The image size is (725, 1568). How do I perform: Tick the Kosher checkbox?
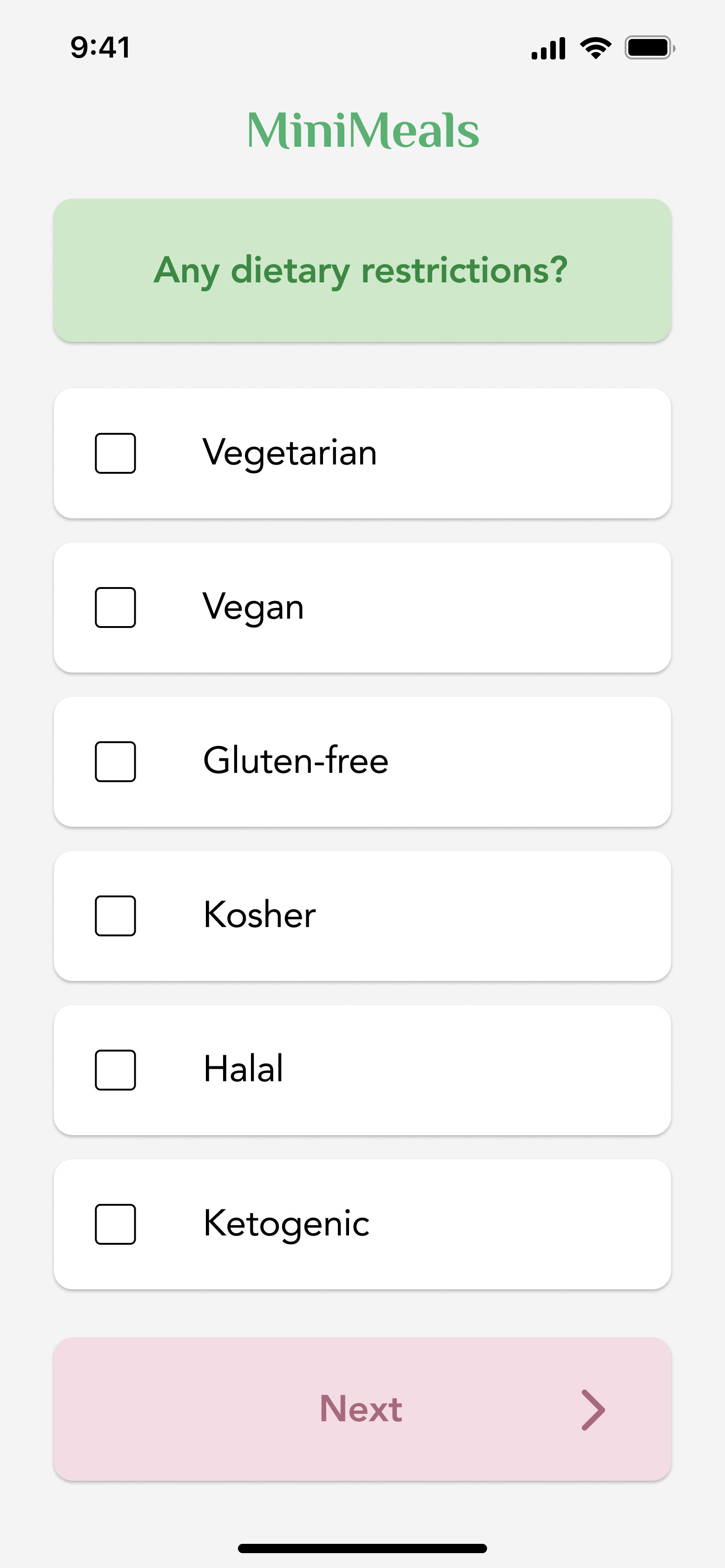click(x=115, y=915)
